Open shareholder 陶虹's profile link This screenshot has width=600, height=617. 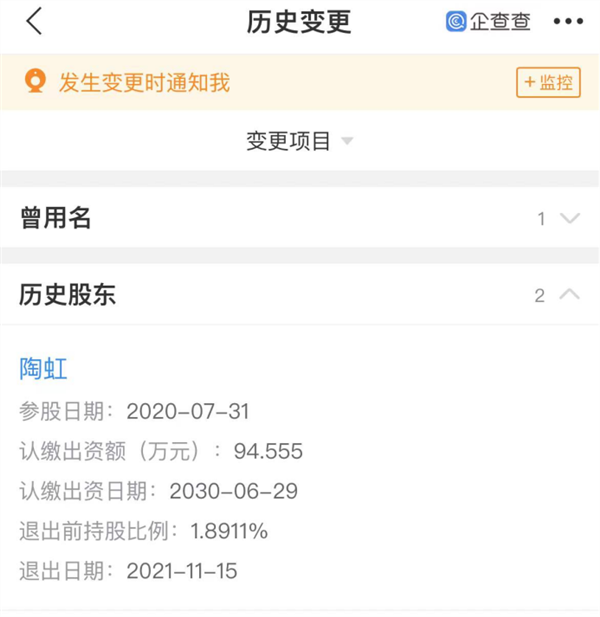[x=44, y=369]
